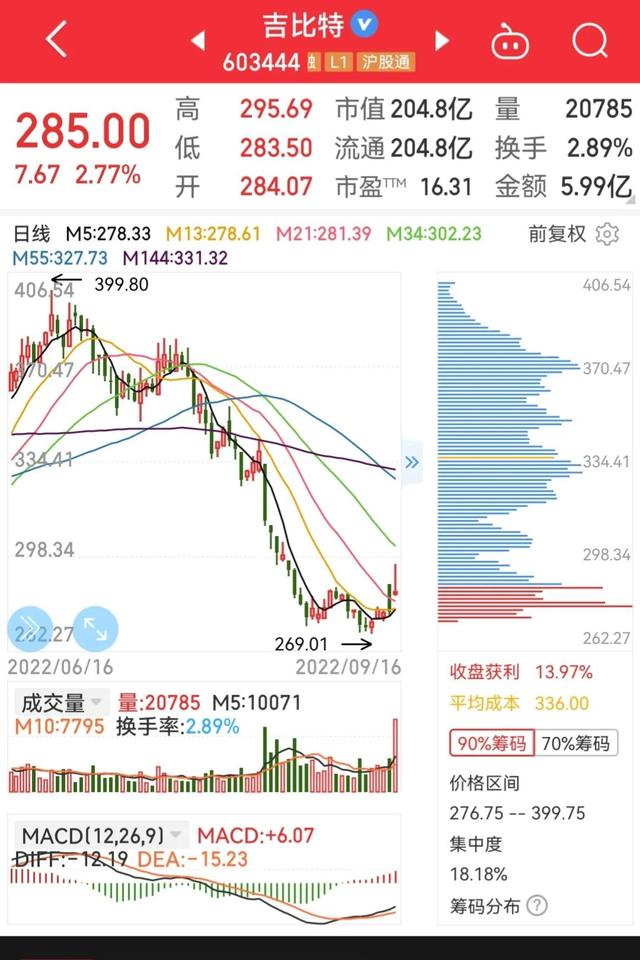Open stock search
This screenshot has width=640, height=960.
(x=590, y=41)
